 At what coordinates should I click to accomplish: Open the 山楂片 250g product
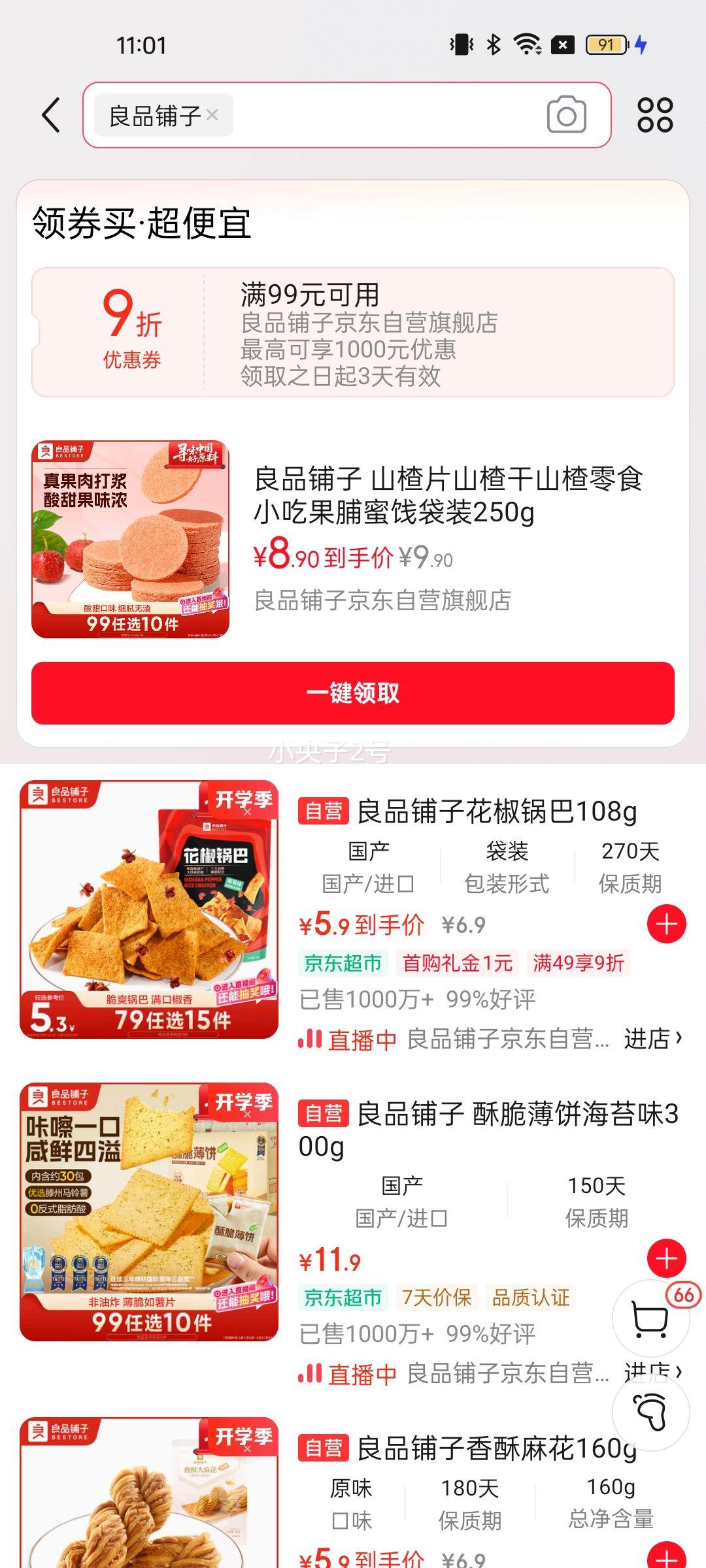[448, 495]
